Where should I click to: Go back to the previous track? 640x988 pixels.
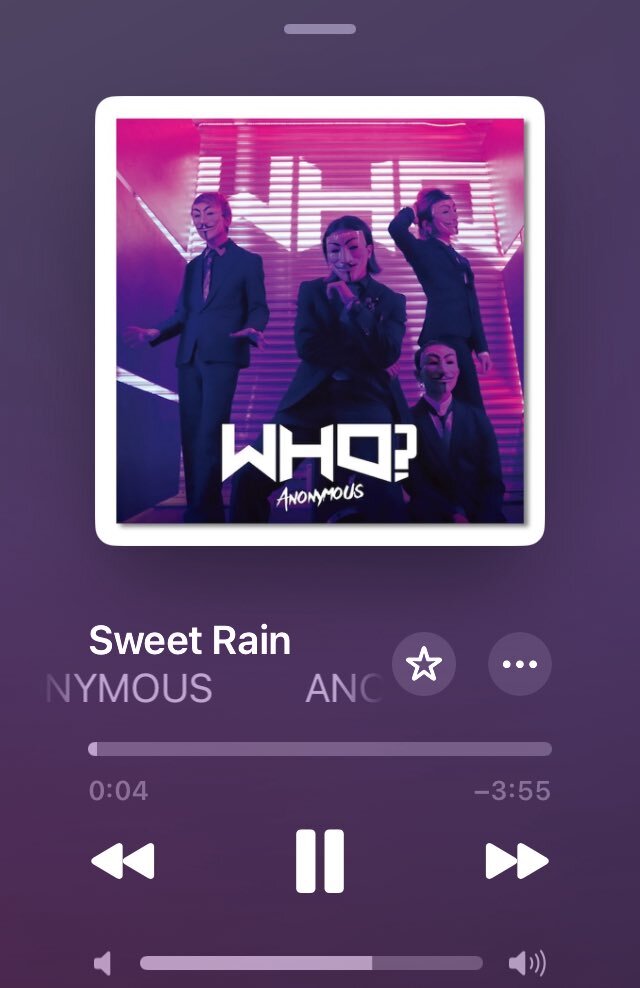tap(123, 860)
